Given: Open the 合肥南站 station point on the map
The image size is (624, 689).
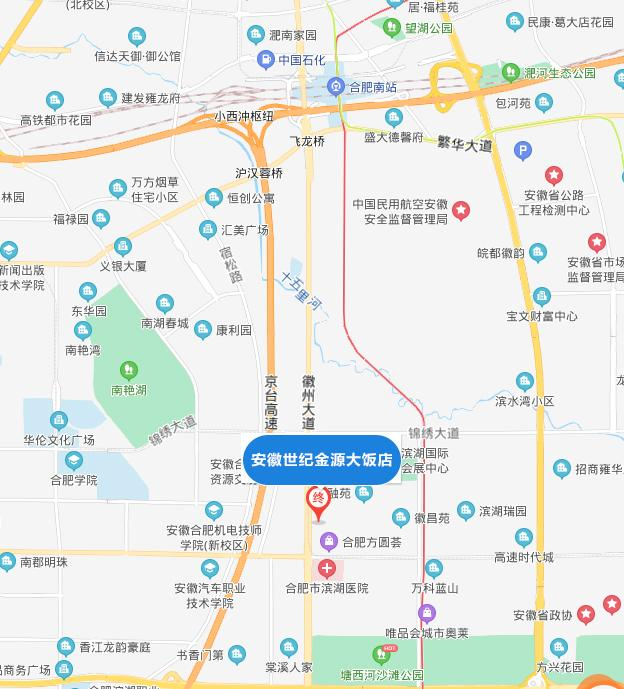Looking at the screenshot, I should [337, 87].
